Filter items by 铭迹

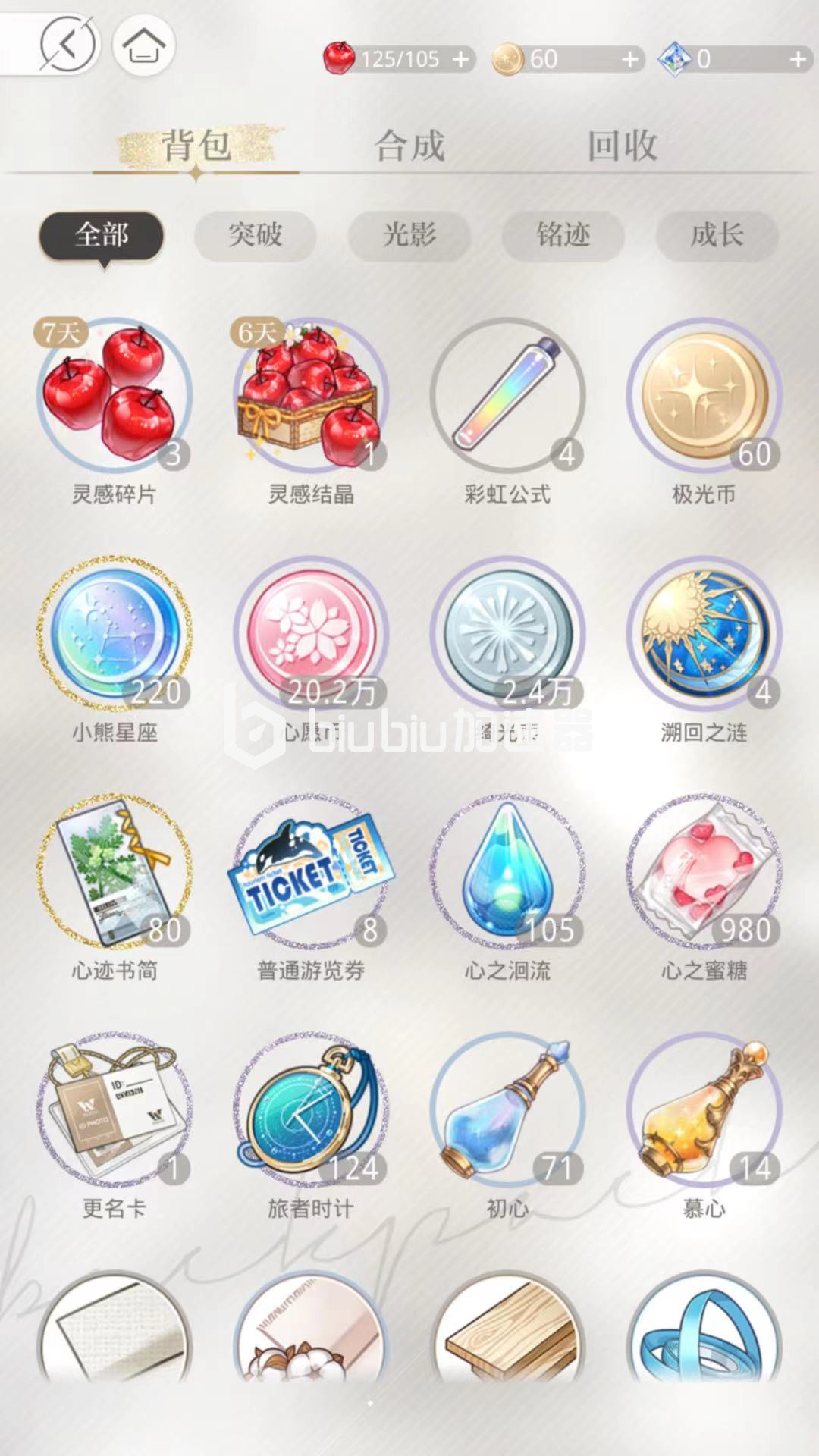pyautogui.click(x=563, y=235)
